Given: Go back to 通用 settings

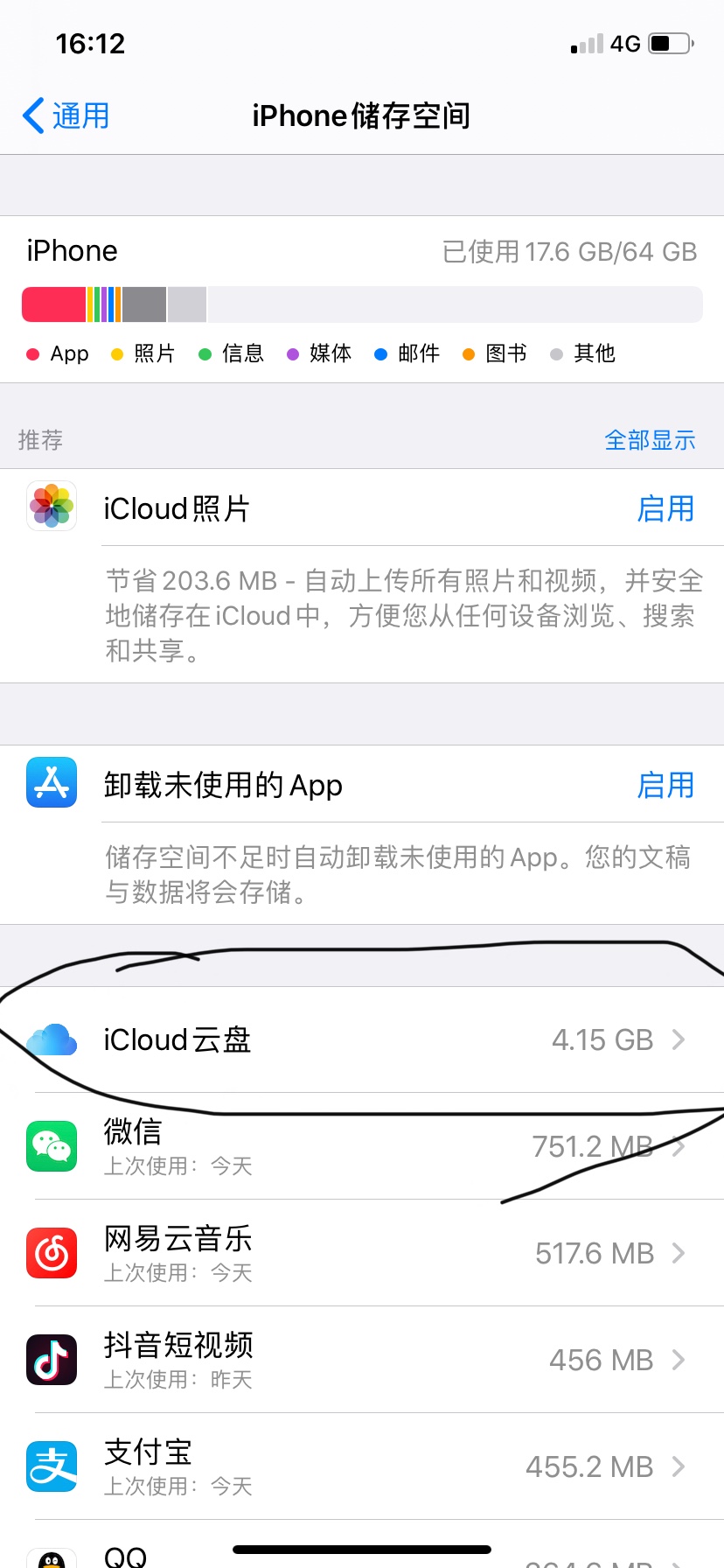Looking at the screenshot, I should [x=66, y=115].
